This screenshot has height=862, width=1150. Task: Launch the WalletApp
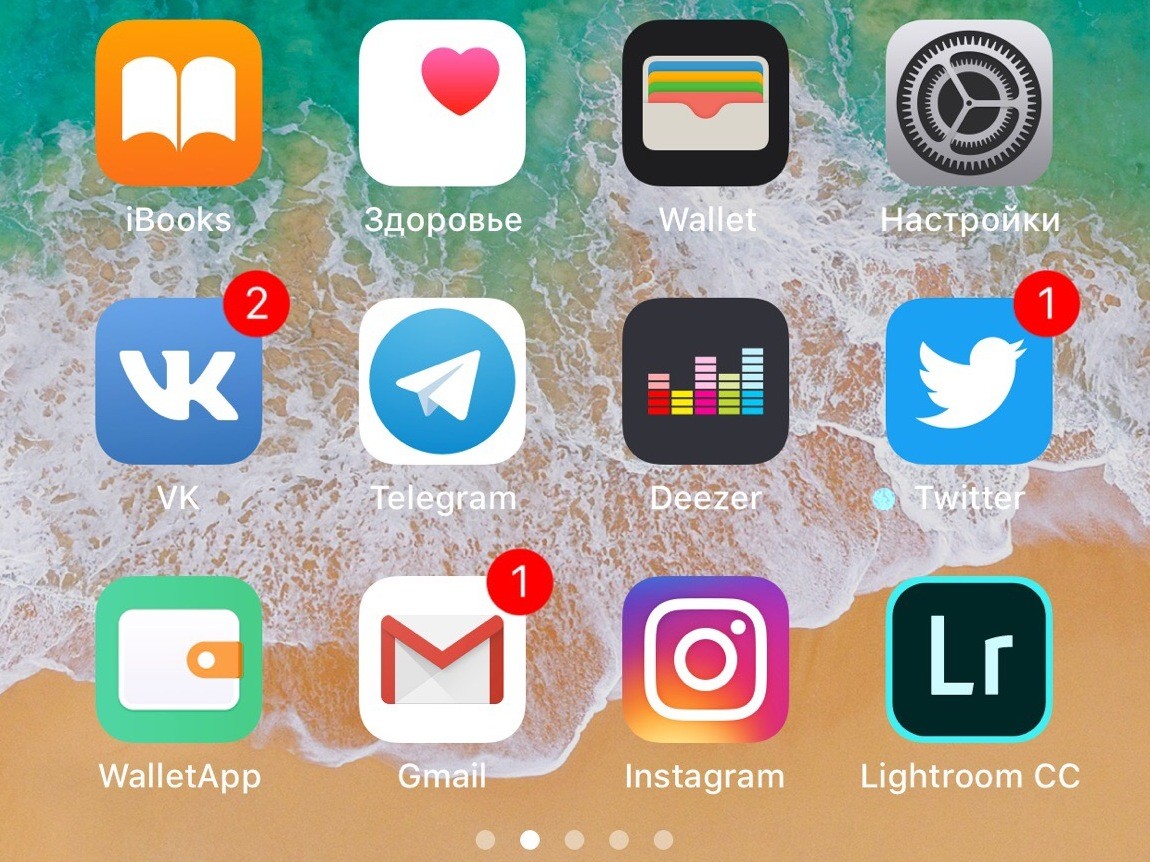tap(178, 658)
